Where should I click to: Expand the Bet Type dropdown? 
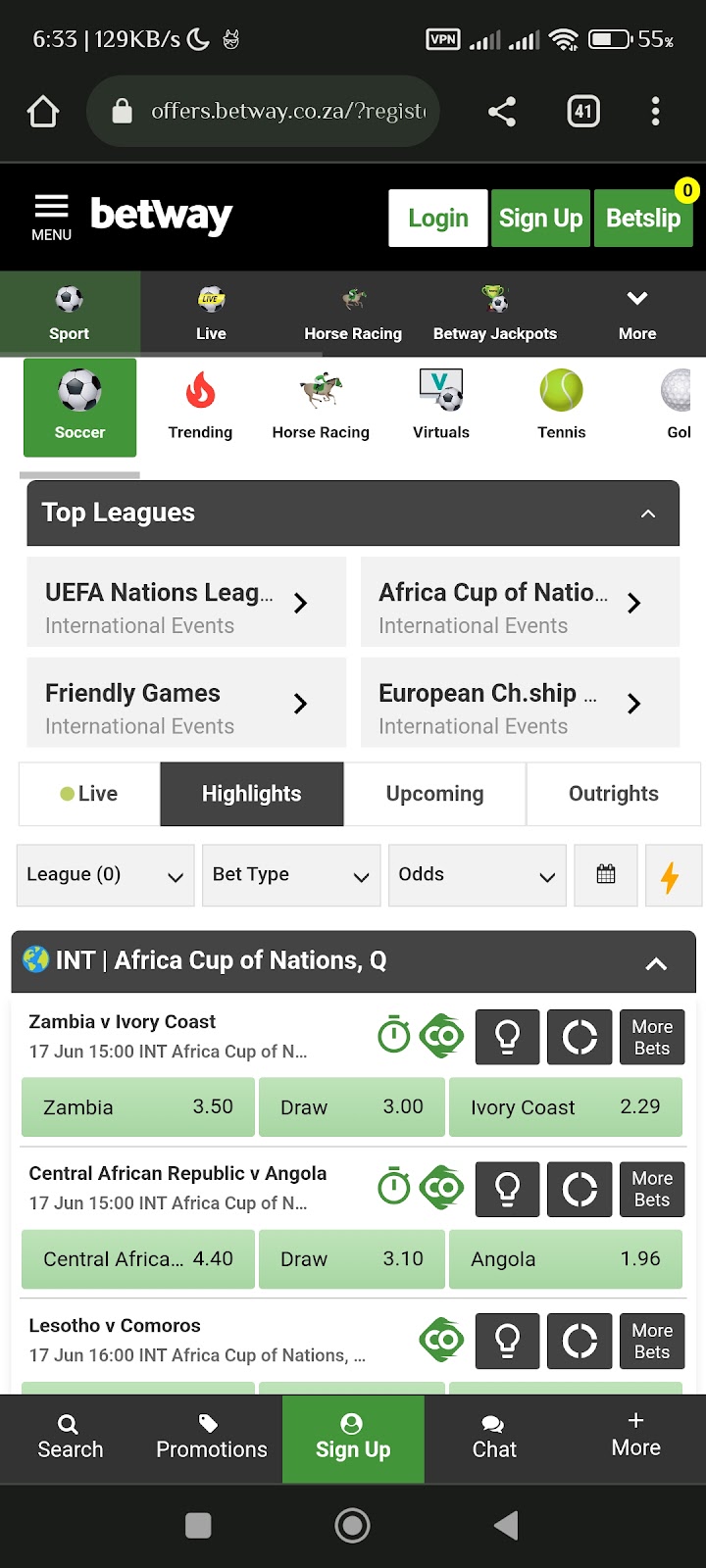(x=291, y=875)
